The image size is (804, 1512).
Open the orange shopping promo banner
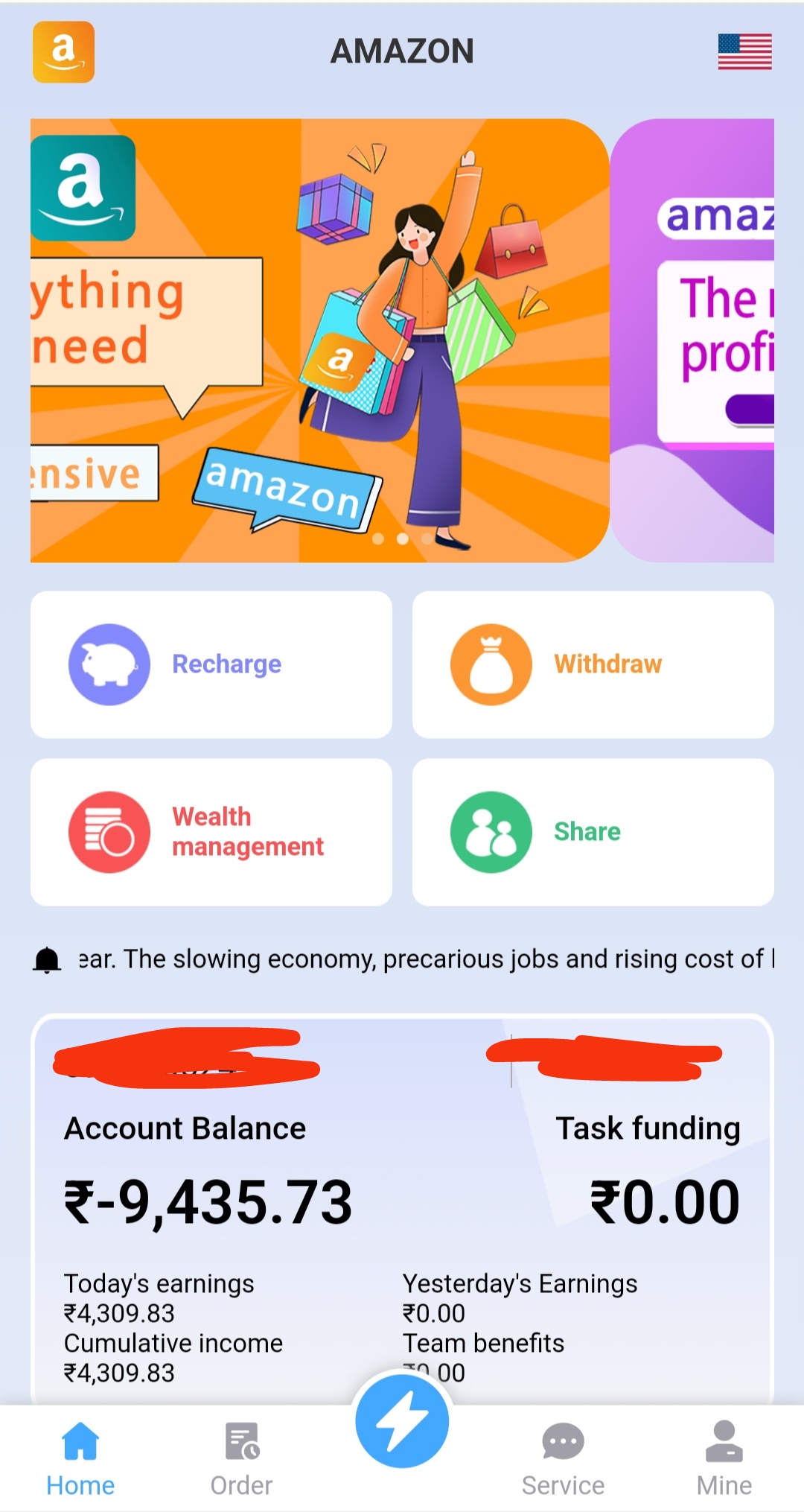[x=320, y=340]
